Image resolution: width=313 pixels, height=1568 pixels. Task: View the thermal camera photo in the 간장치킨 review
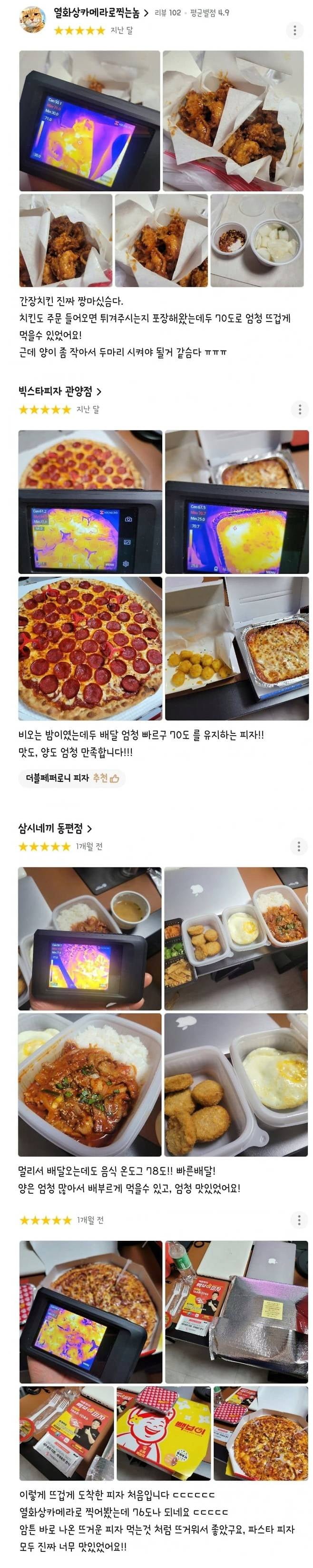89,120
